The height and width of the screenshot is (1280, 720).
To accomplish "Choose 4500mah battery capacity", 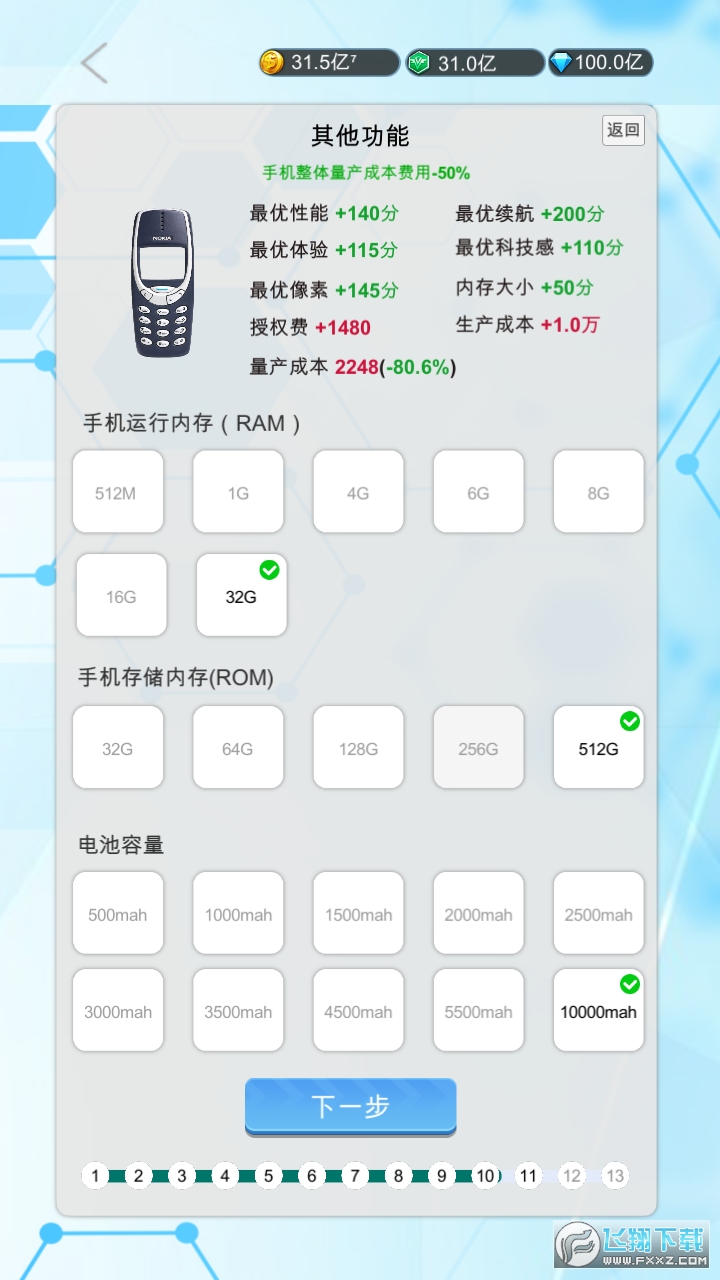I will coord(358,1010).
